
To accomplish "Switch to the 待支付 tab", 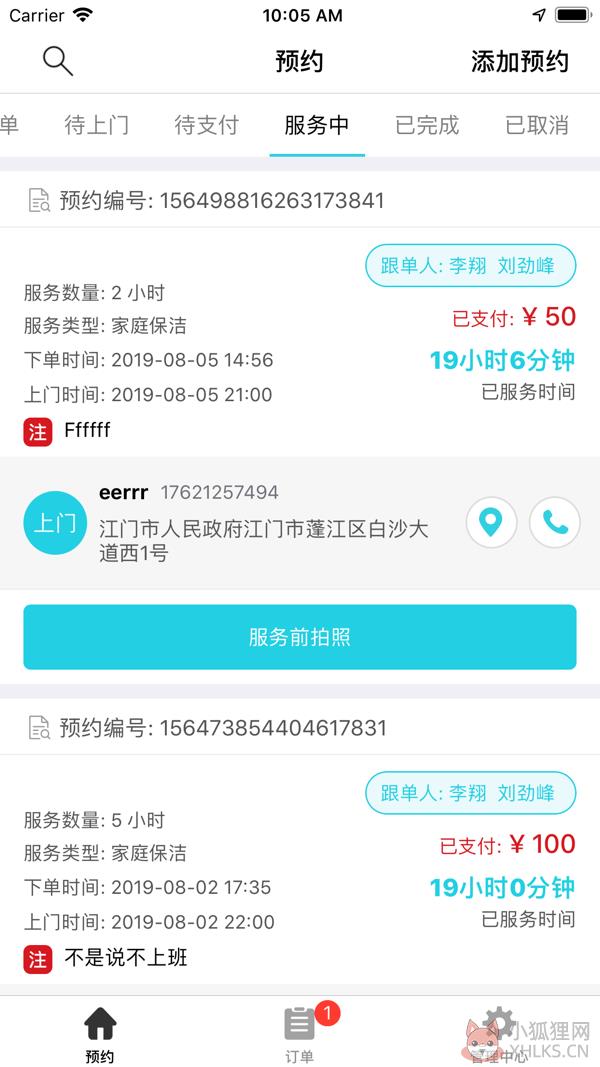I will 207,125.
